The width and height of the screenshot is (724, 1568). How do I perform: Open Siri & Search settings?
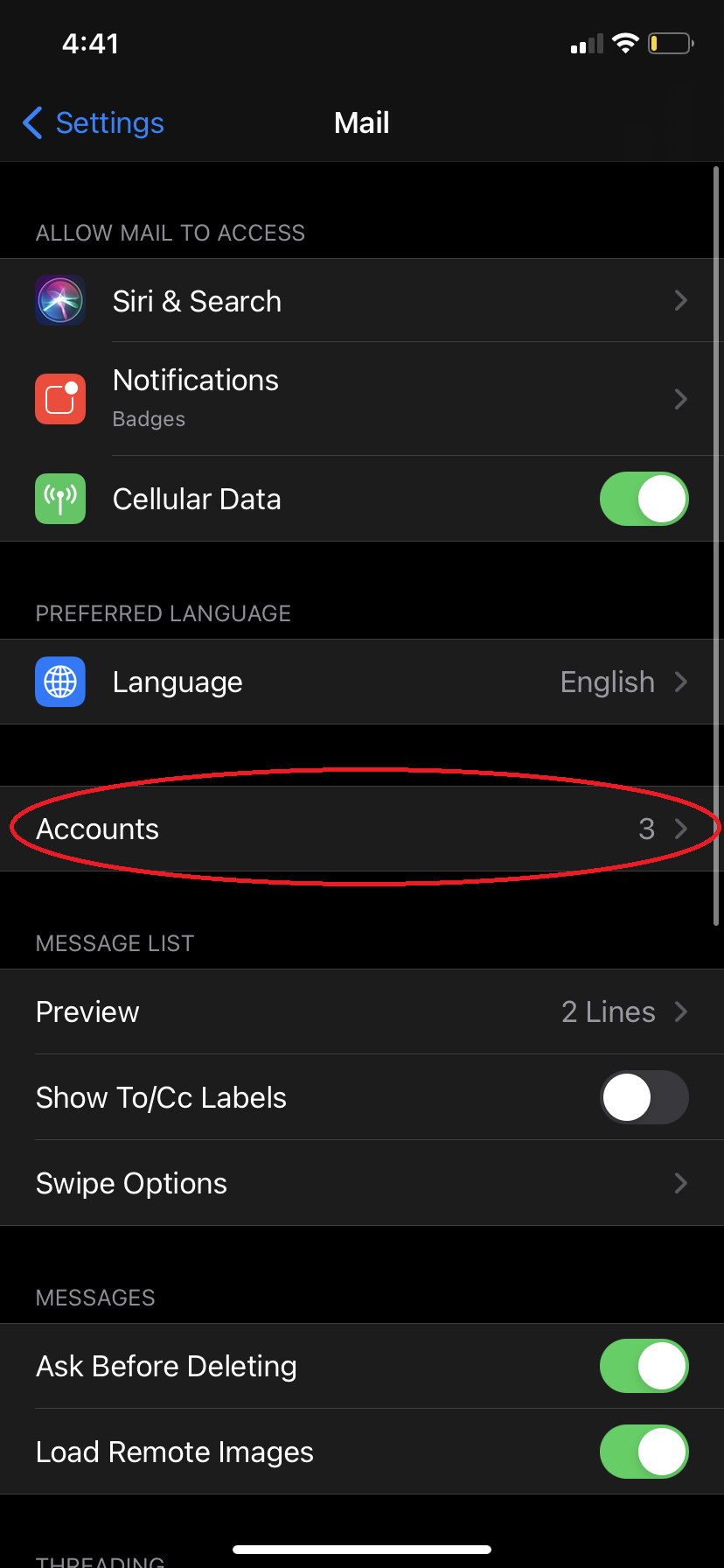click(x=362, y=301)
